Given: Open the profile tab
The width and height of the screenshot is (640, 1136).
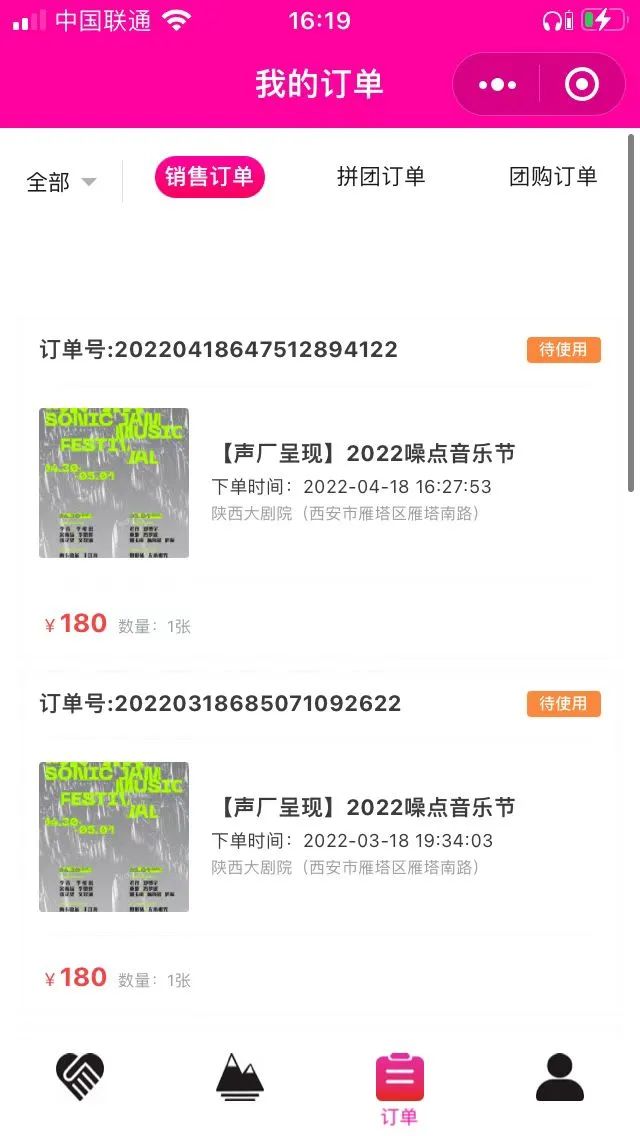Looking at the screenshot, I should tap(560, 1078).
